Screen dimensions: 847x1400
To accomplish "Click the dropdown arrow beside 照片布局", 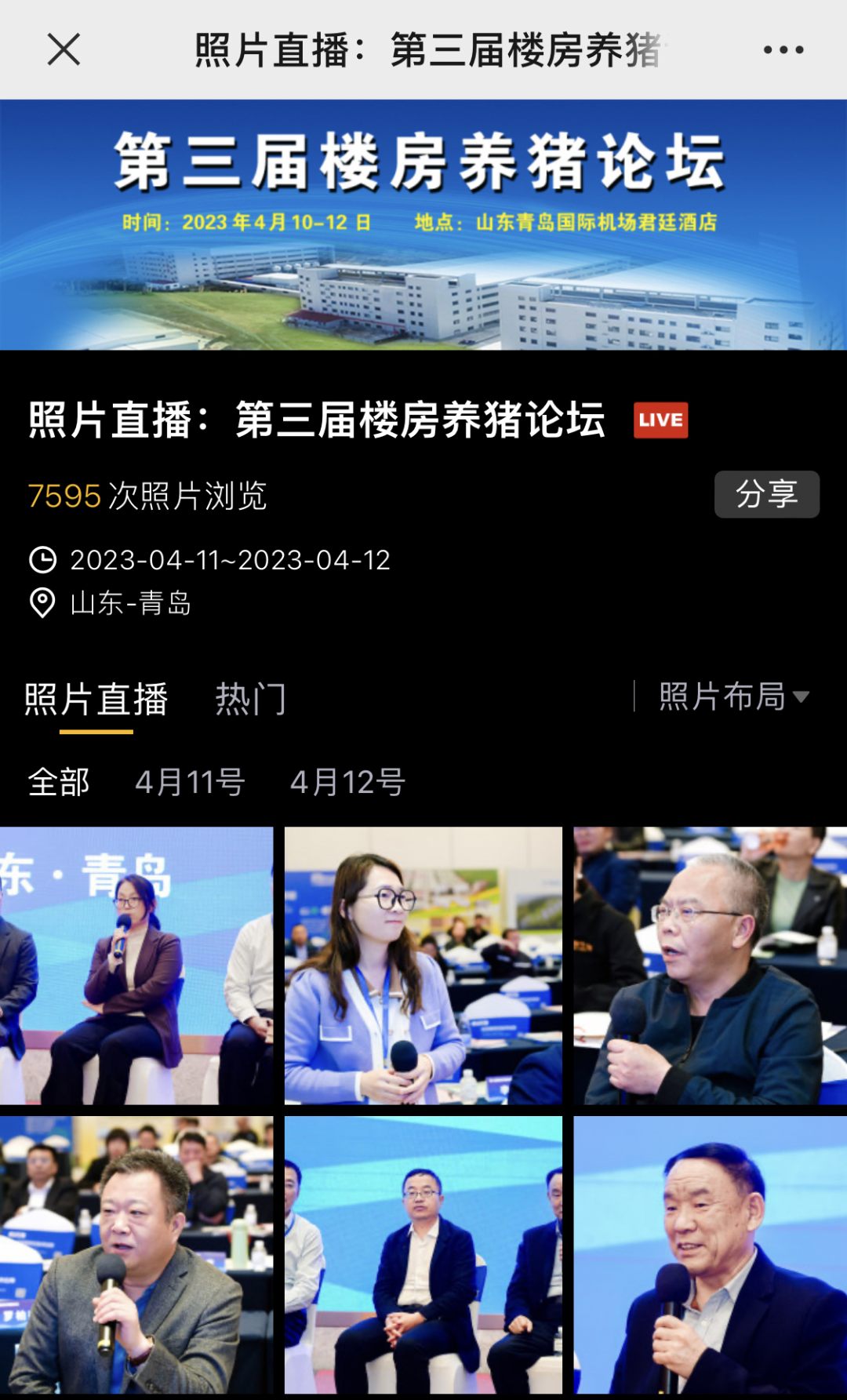I will coord(802,696).
